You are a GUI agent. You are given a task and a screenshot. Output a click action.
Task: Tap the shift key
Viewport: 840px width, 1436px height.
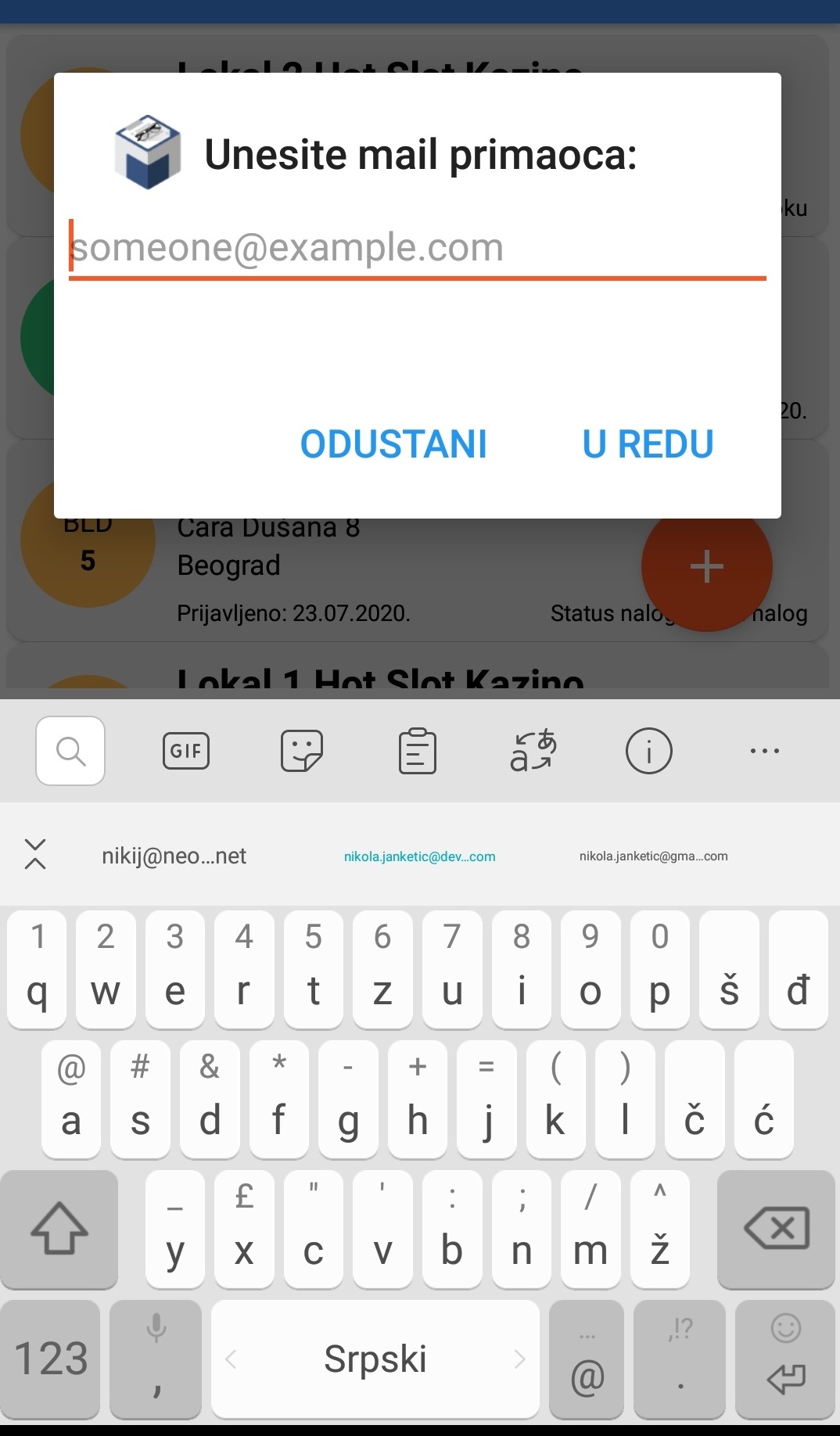click(x=59, y=1228)
